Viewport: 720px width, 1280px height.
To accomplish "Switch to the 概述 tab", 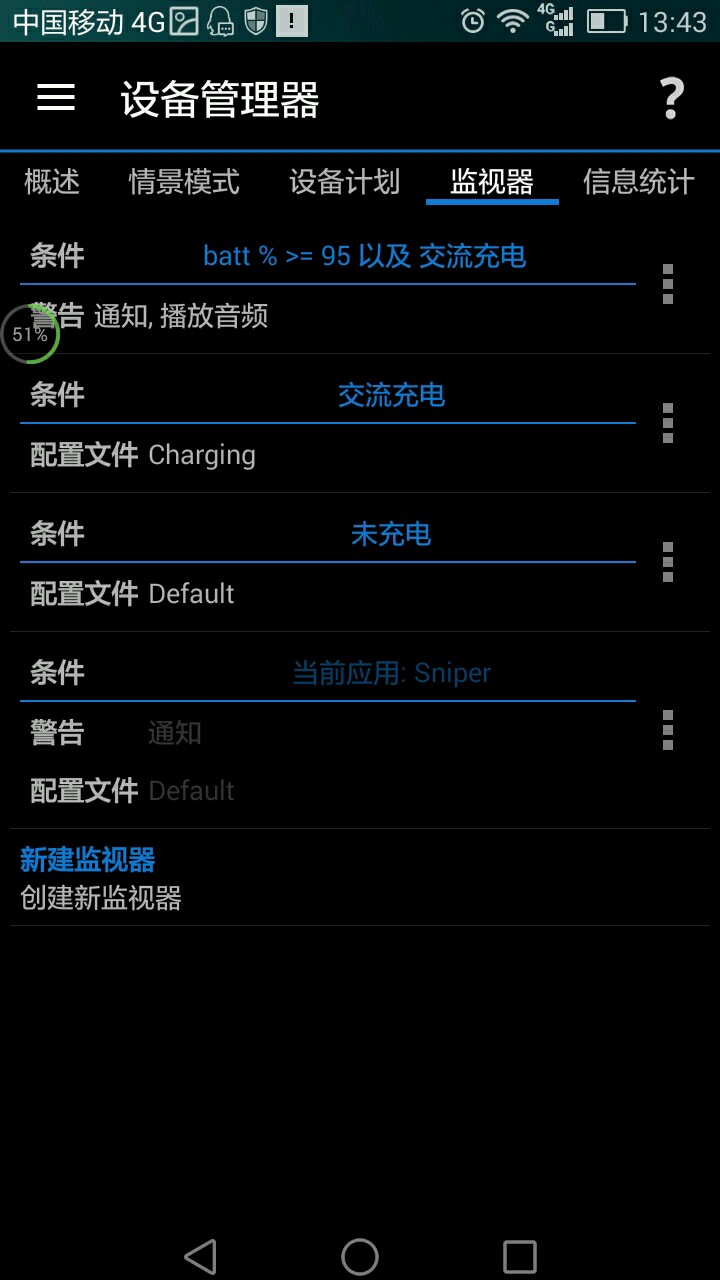I will (x=52, y=182).
